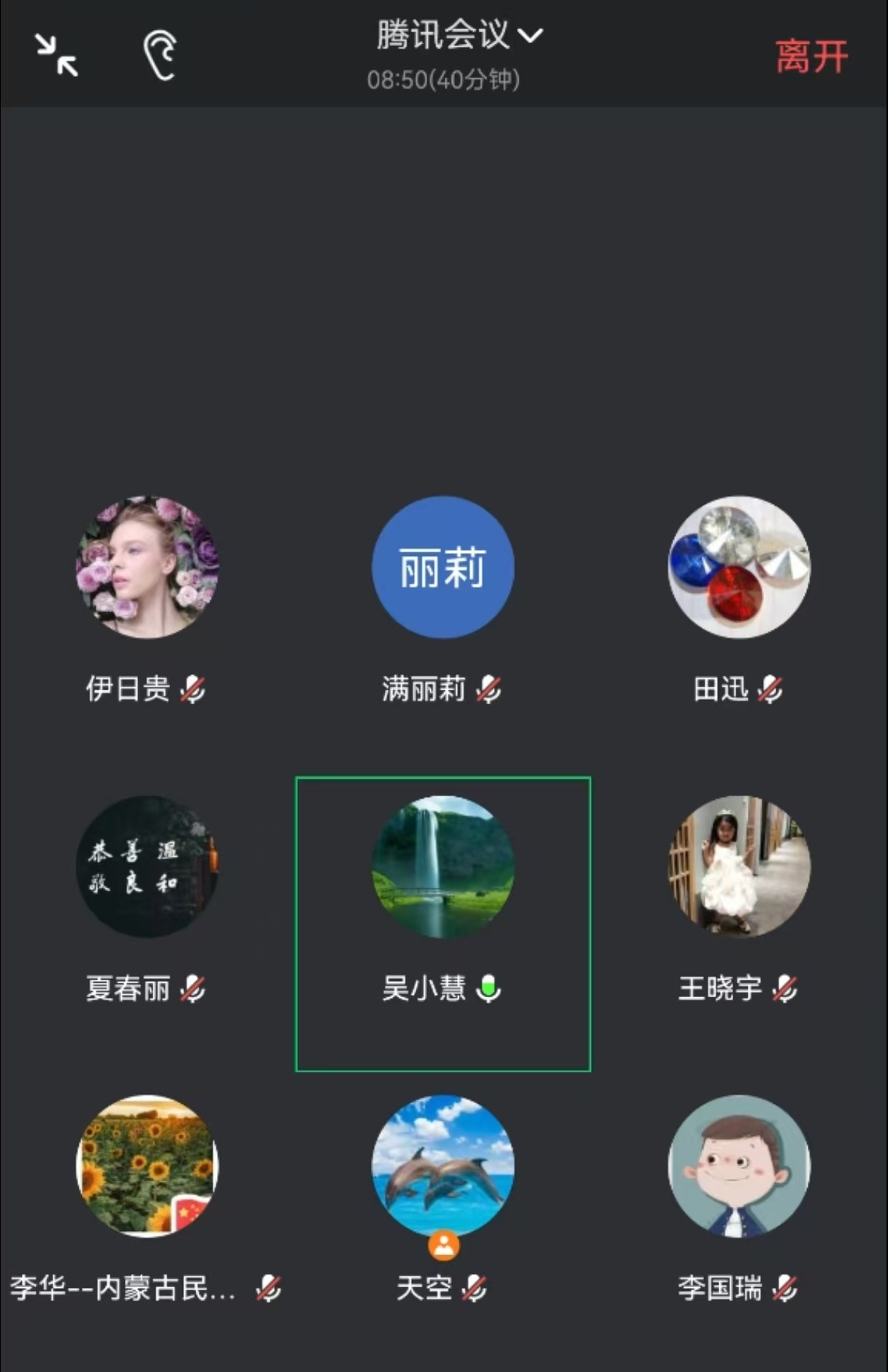
Task: Select participant 满丽莉
Action: (x=443, y=568)
